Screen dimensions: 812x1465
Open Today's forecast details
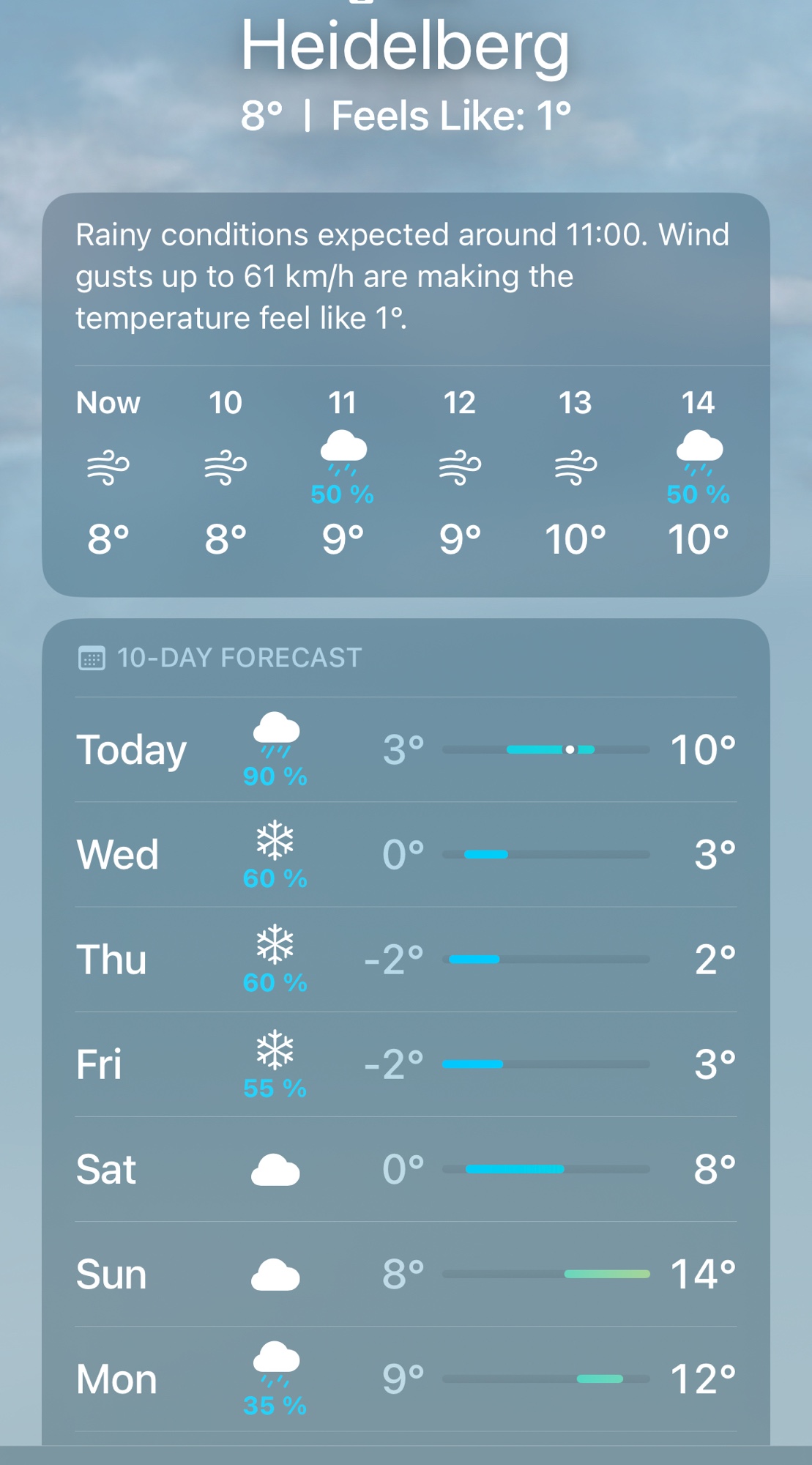click(406, 749)
